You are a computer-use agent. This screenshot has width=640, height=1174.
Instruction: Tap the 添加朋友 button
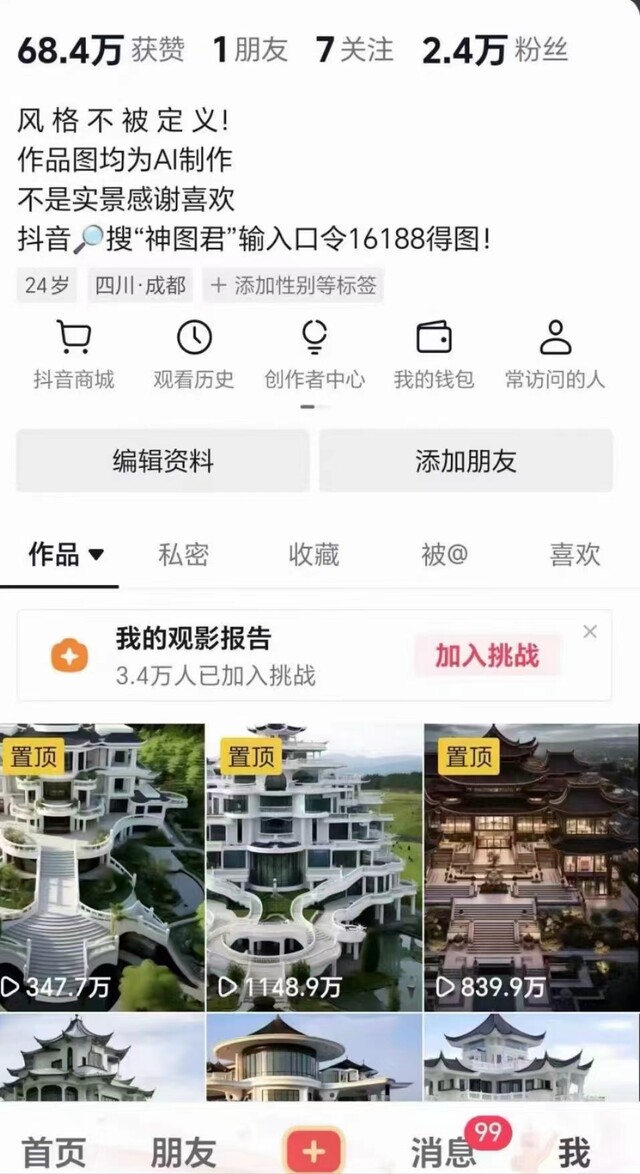[466, 460]
